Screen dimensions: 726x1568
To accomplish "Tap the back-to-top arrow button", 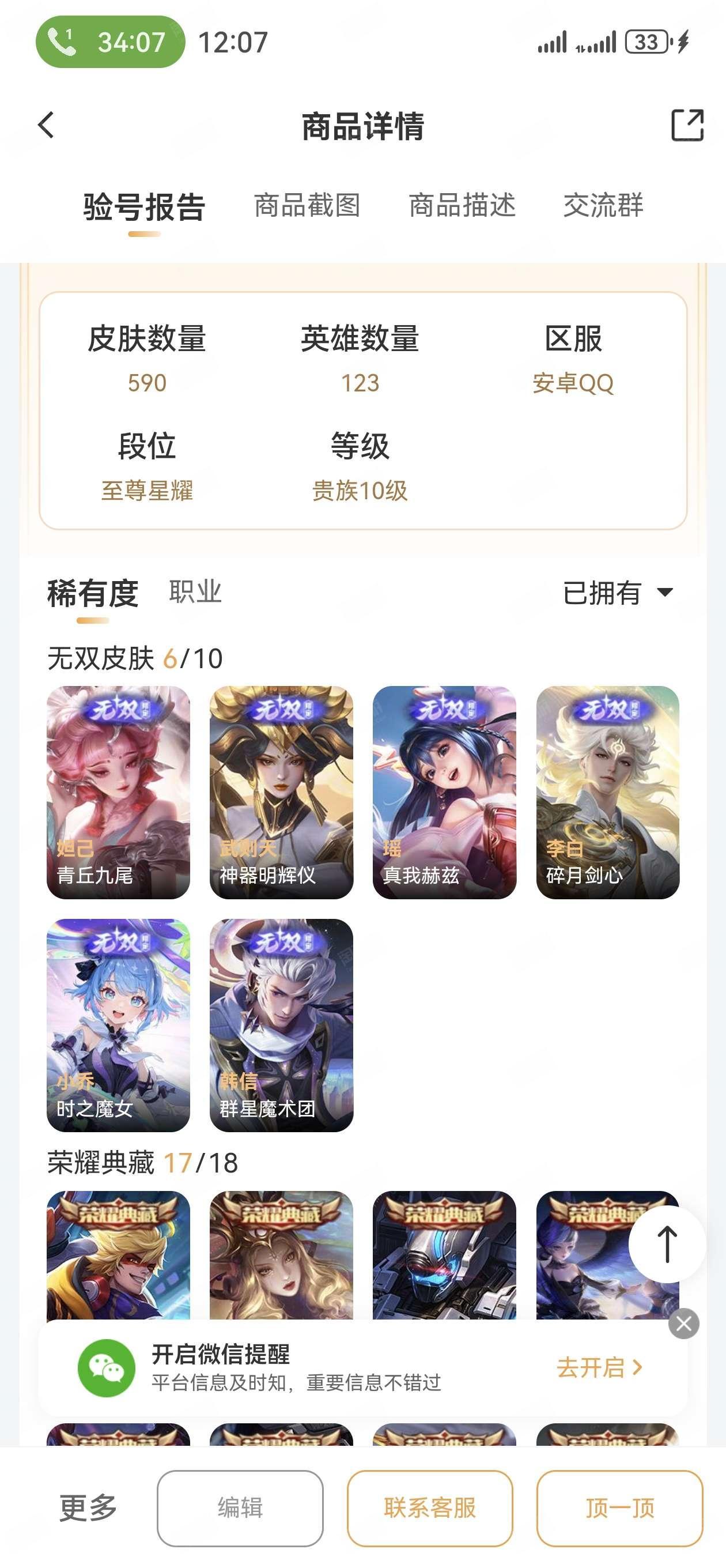I will (667, 1244).
